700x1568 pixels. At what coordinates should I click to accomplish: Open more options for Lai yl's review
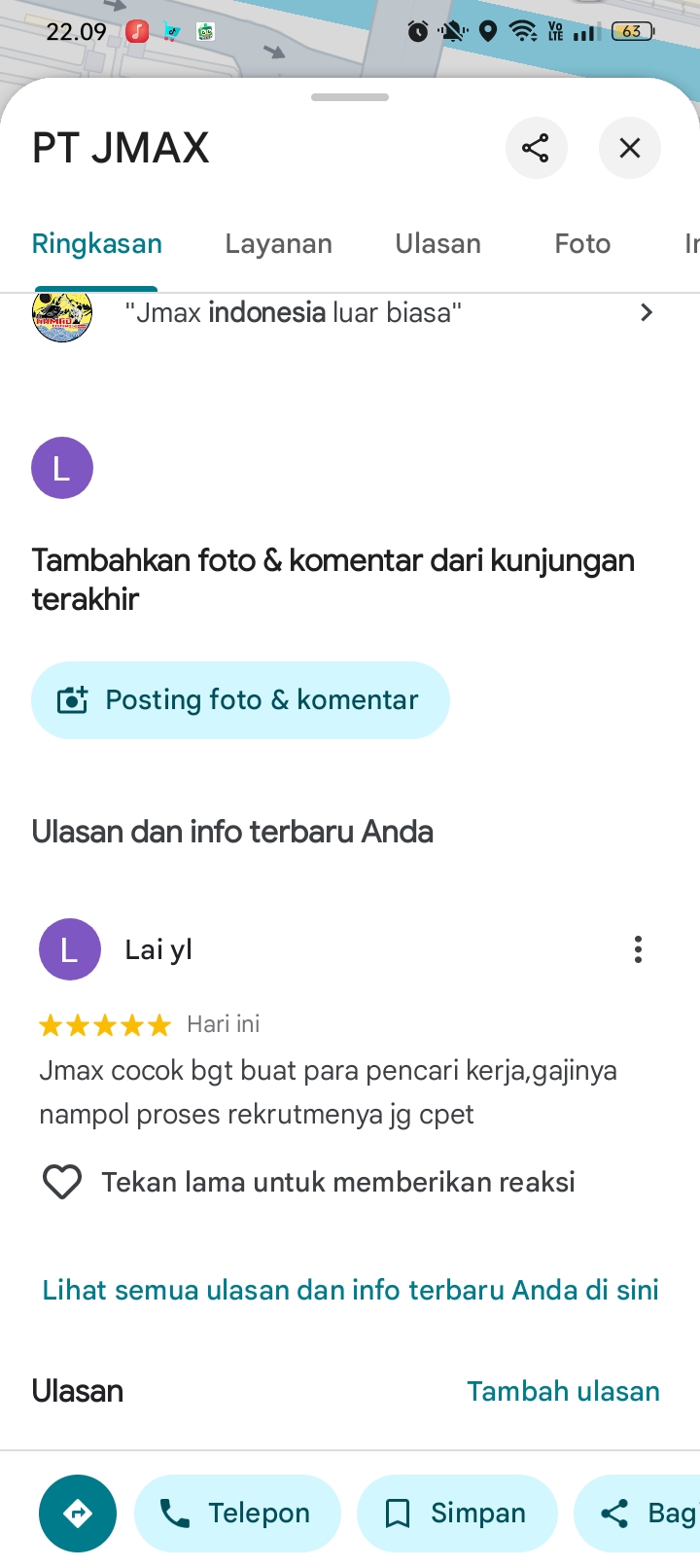tap(638, 949)
